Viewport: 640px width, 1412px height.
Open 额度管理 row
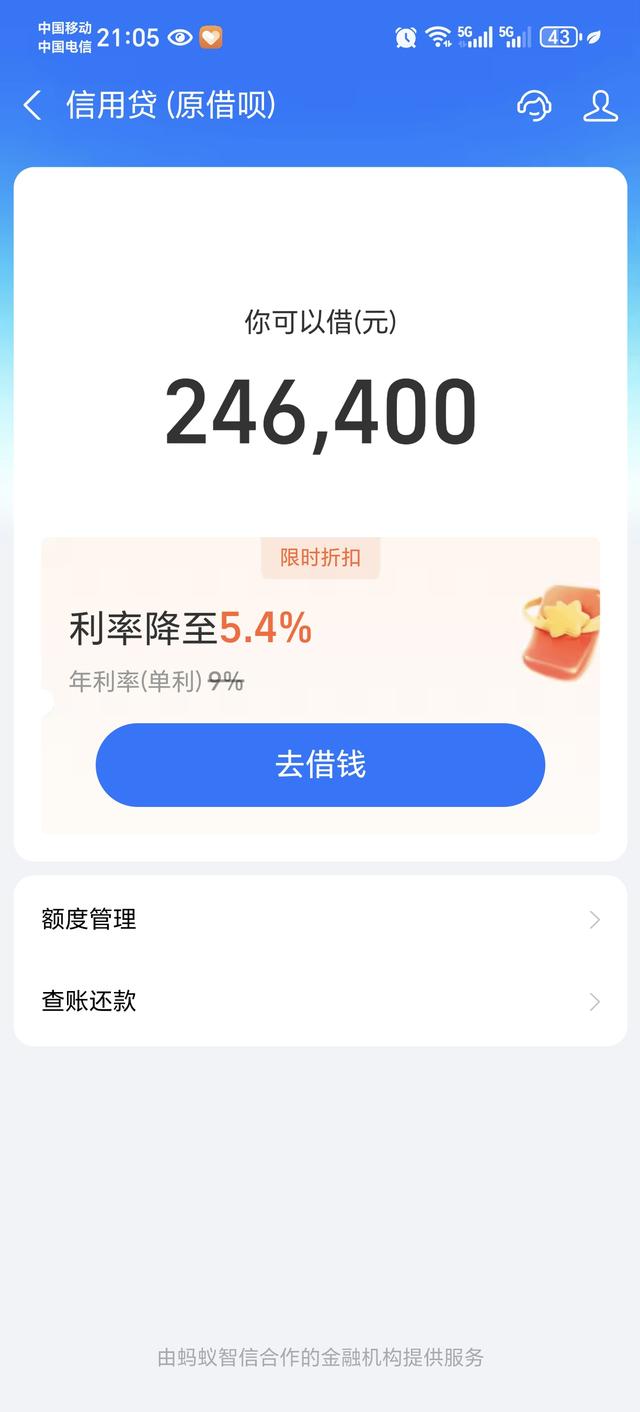320,920
